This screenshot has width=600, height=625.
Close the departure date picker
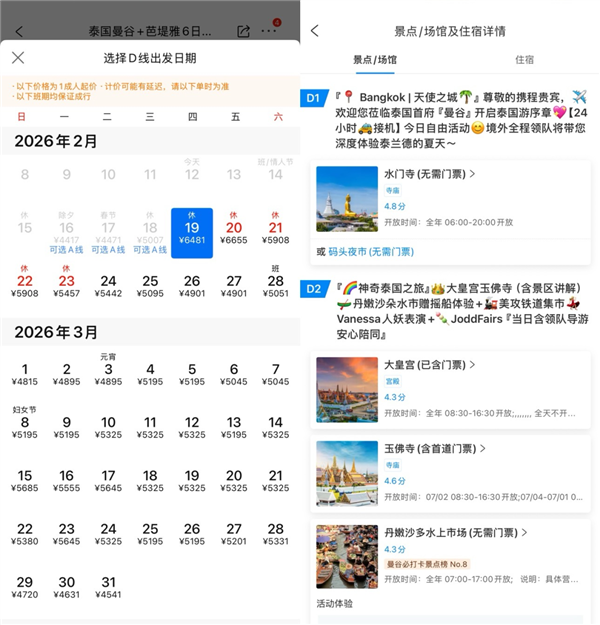point(18,58)
